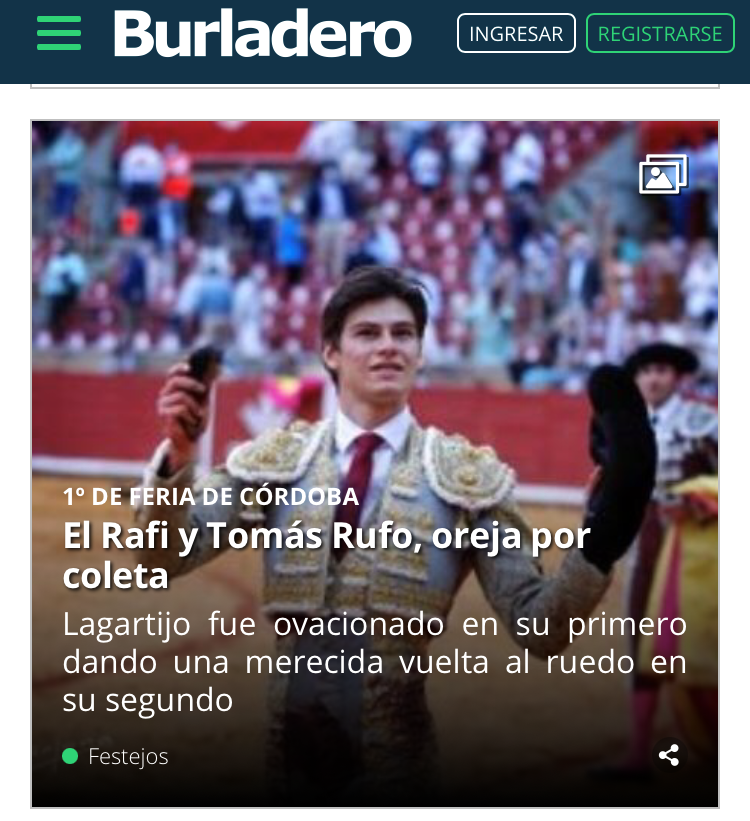The width and height of the screenshot is (750, 821).
Task: Open the article about El Rafi and Tomás Rufo
Action: (x=326, y=555)
